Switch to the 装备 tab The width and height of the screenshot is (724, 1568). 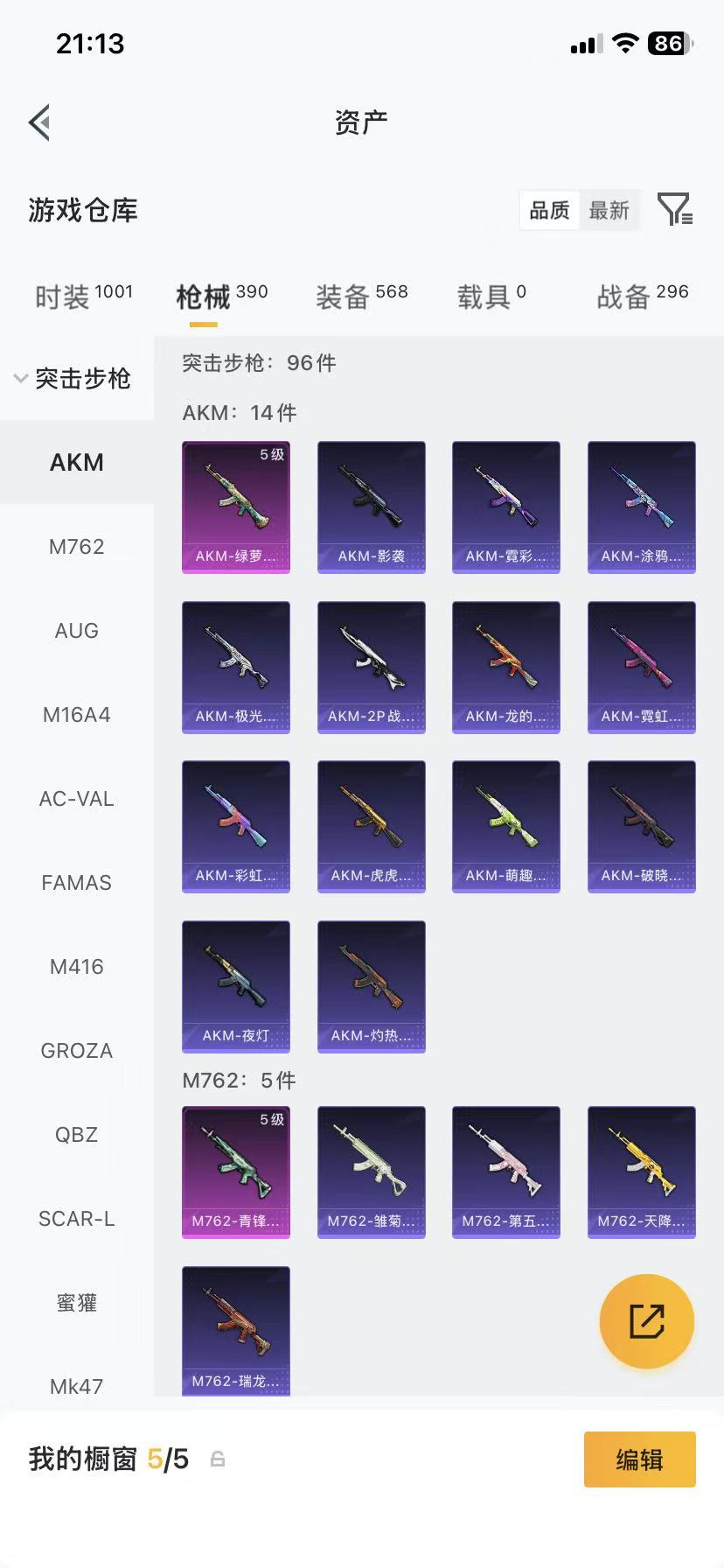(362, 297)
